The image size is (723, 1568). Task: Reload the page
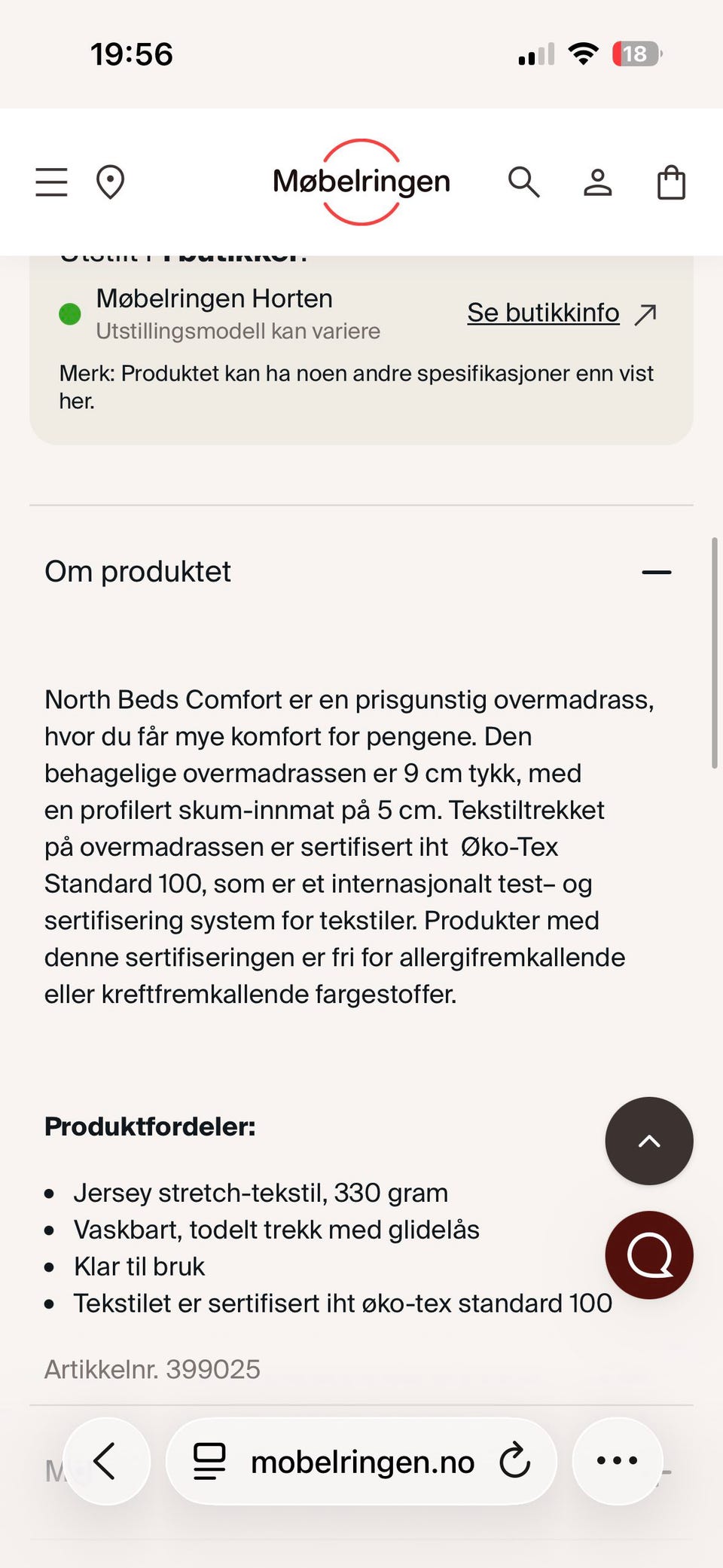[x=515, y=1461]
